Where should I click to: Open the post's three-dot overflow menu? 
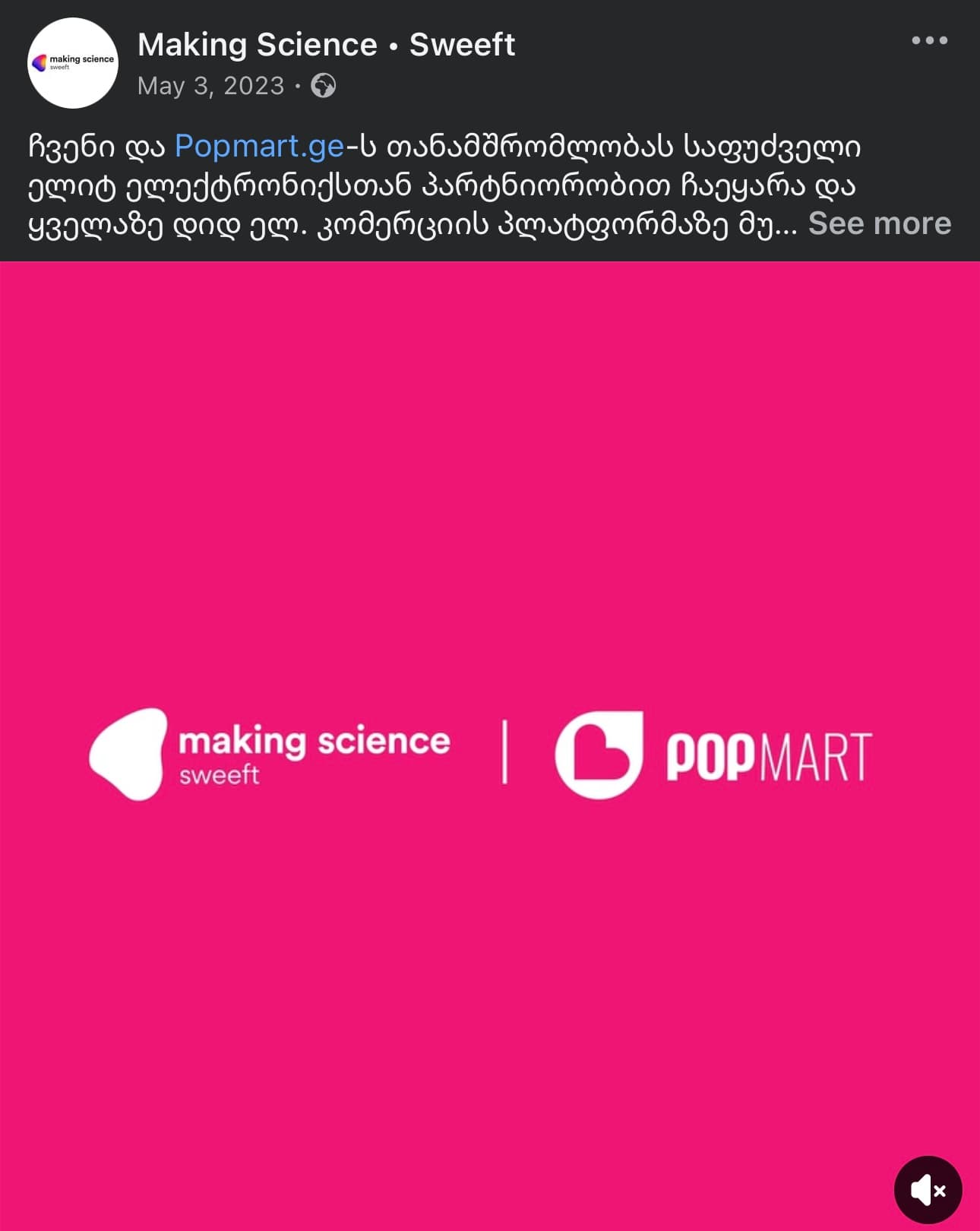(929, 40)
